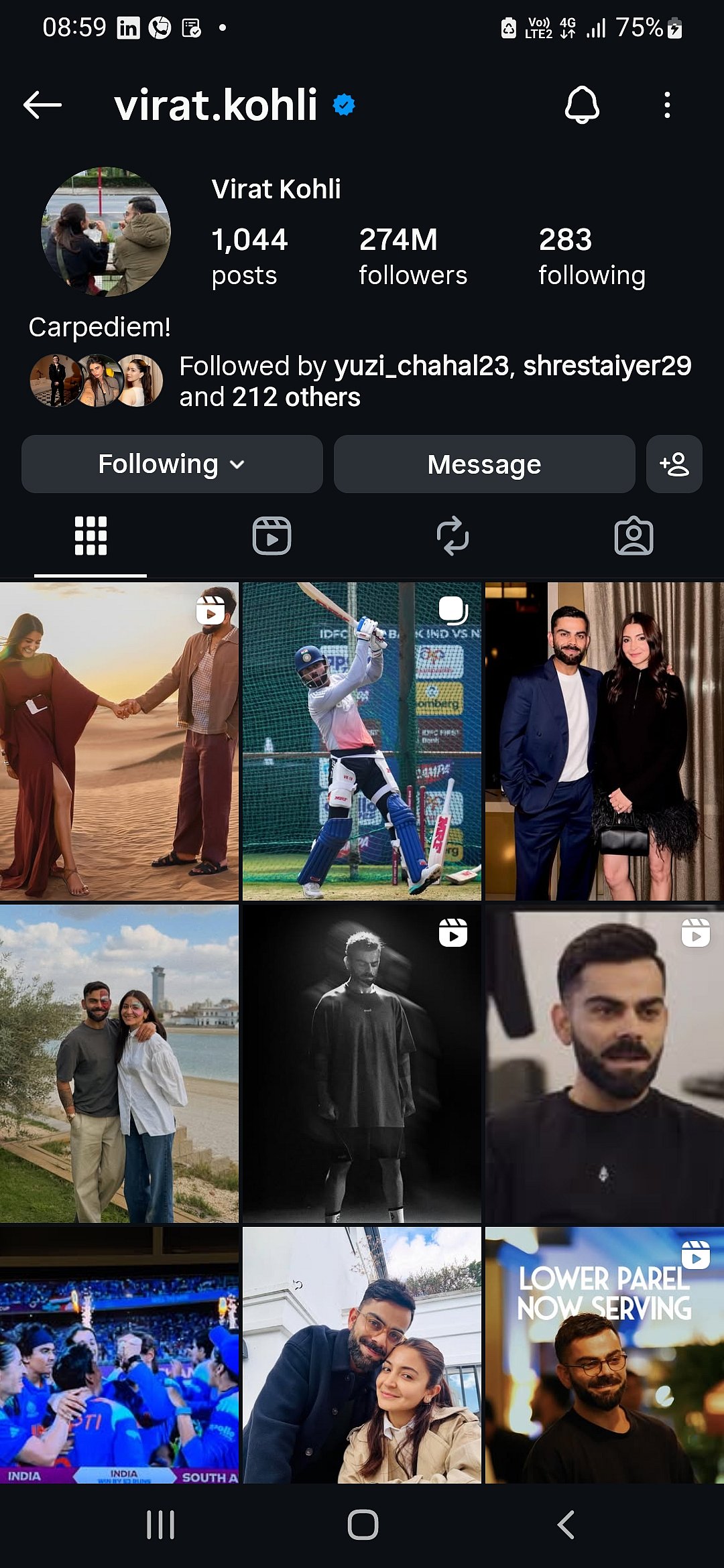The image size is (724, 1568).
Task: Tap the system home button
Action: point(363,1524)
